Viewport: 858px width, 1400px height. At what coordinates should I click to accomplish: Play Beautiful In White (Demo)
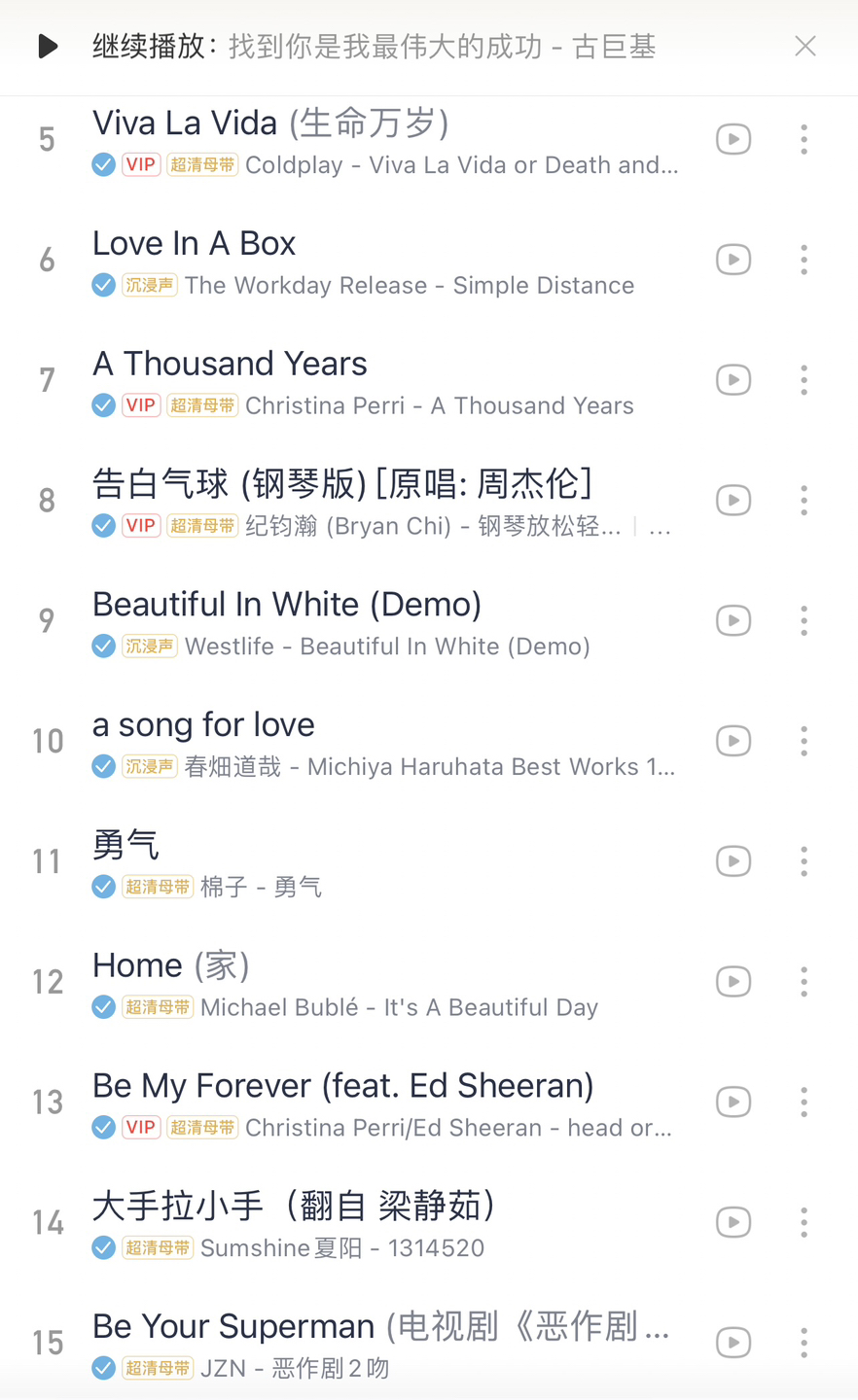click(386, 621)
